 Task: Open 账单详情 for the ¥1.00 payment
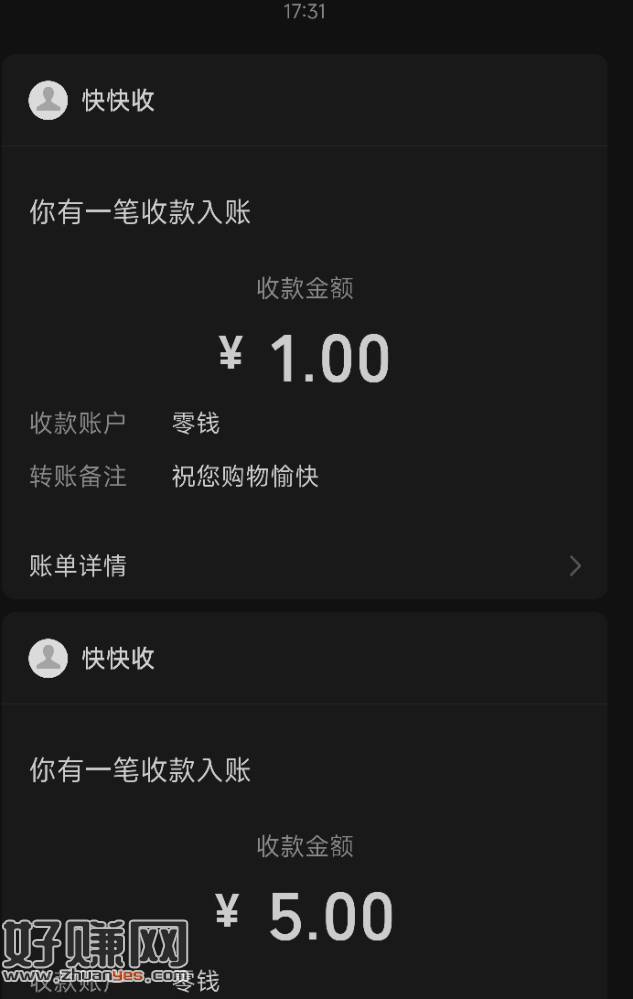(x=304, y=566)
